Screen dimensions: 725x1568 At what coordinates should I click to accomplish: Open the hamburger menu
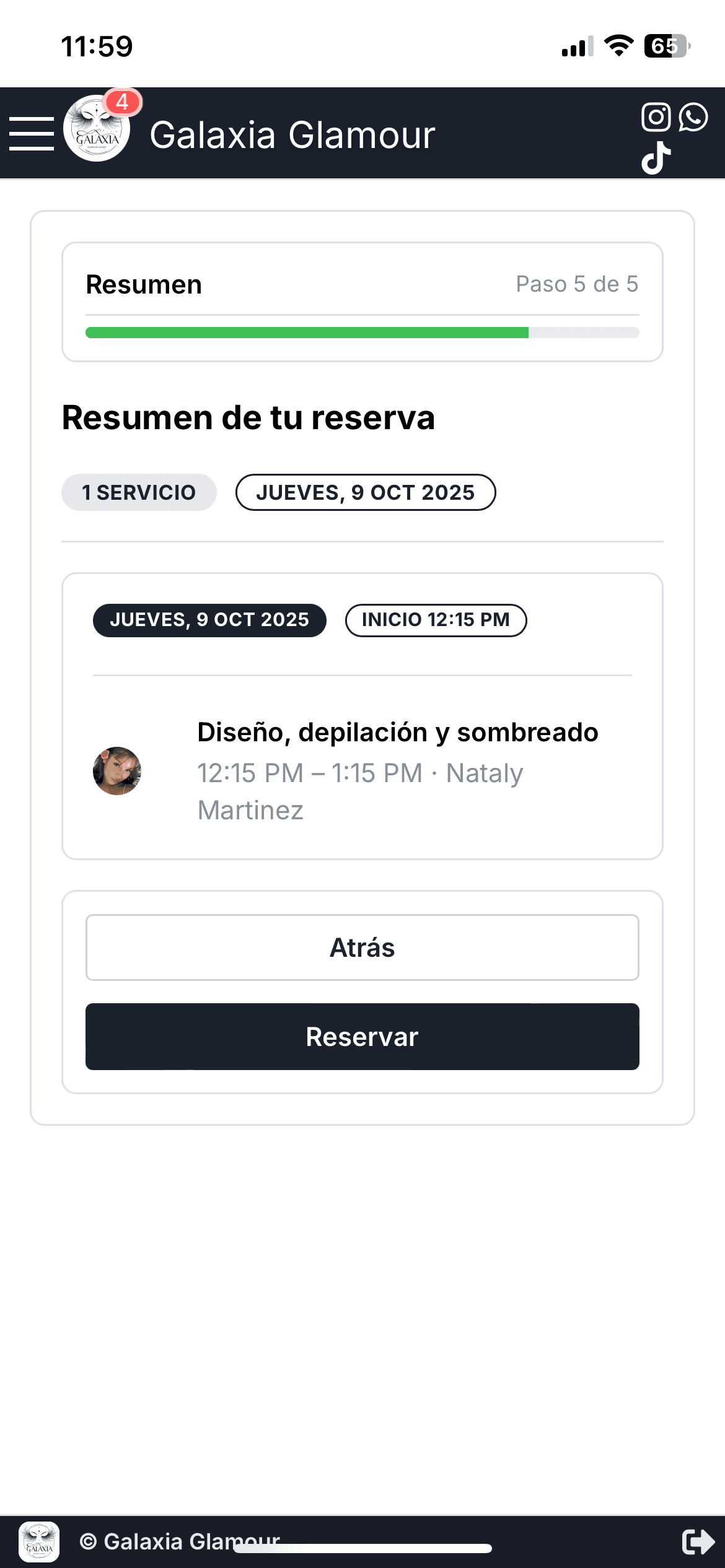click(x=32, y=134)
